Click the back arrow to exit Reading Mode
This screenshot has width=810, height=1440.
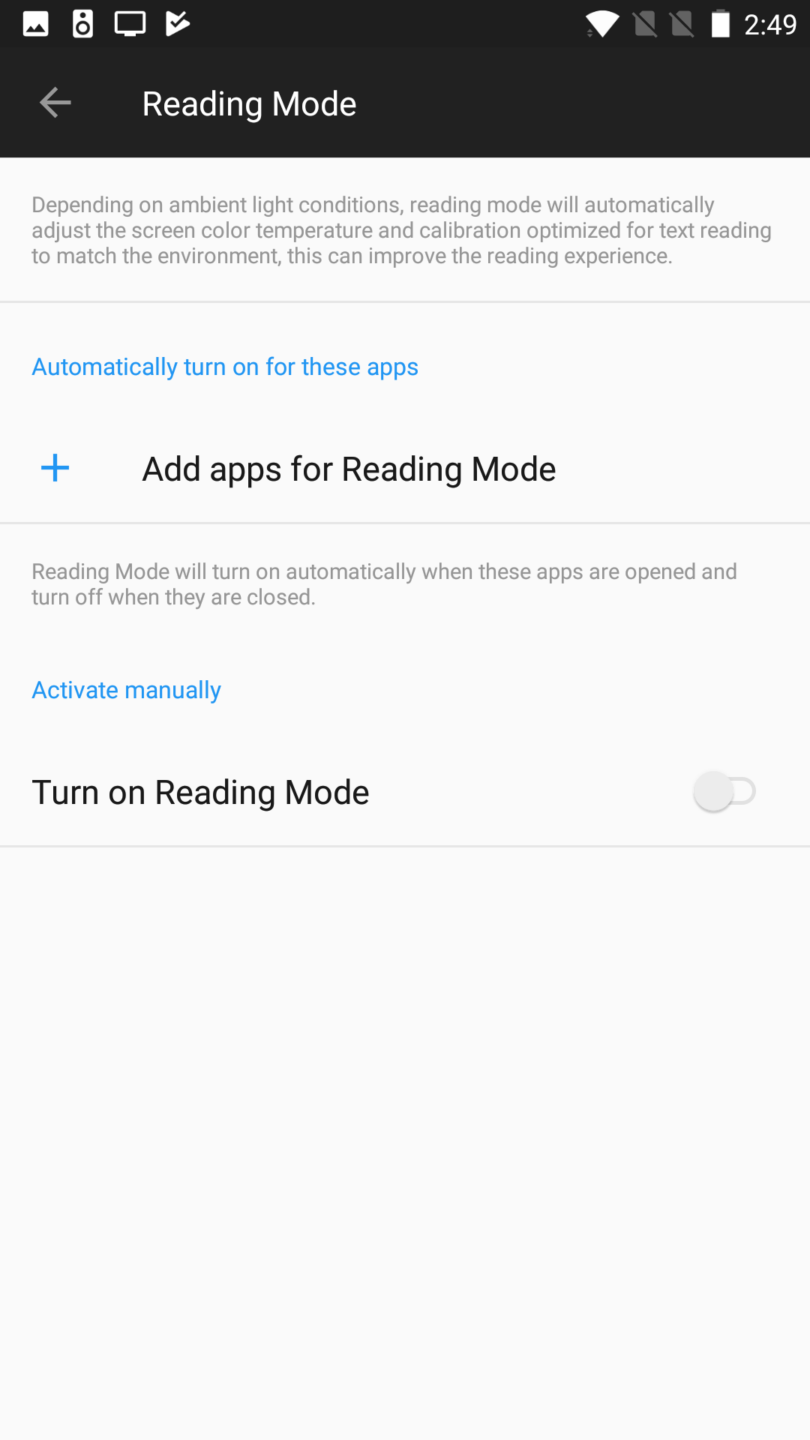(x=55, y=102)
